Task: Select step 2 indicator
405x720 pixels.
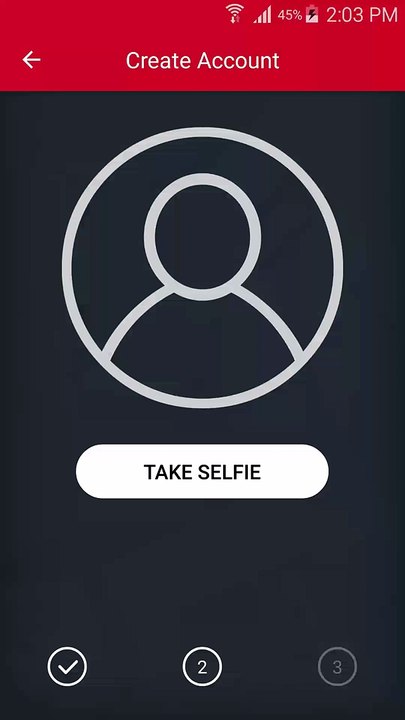Action: pos(202,666)
